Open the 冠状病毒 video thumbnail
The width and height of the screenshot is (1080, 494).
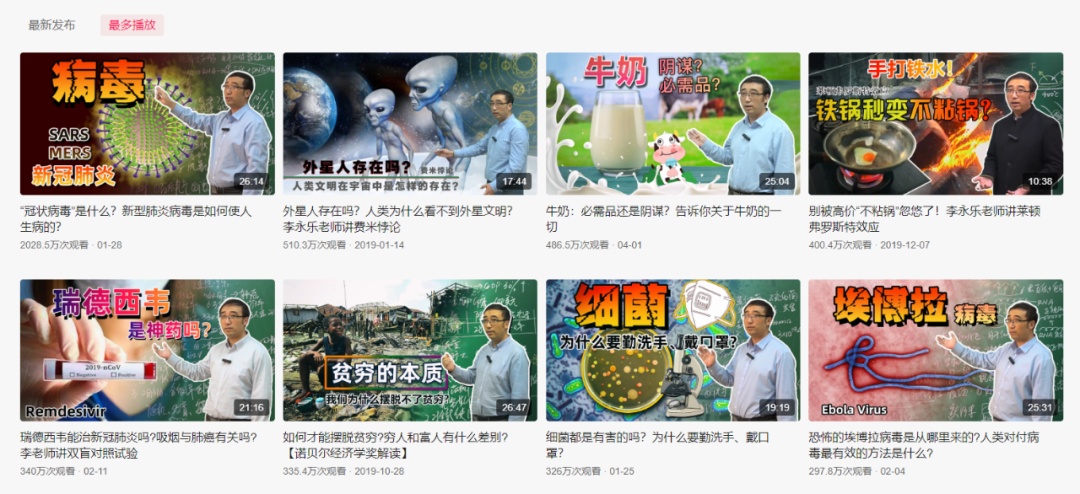coord(147,123)
